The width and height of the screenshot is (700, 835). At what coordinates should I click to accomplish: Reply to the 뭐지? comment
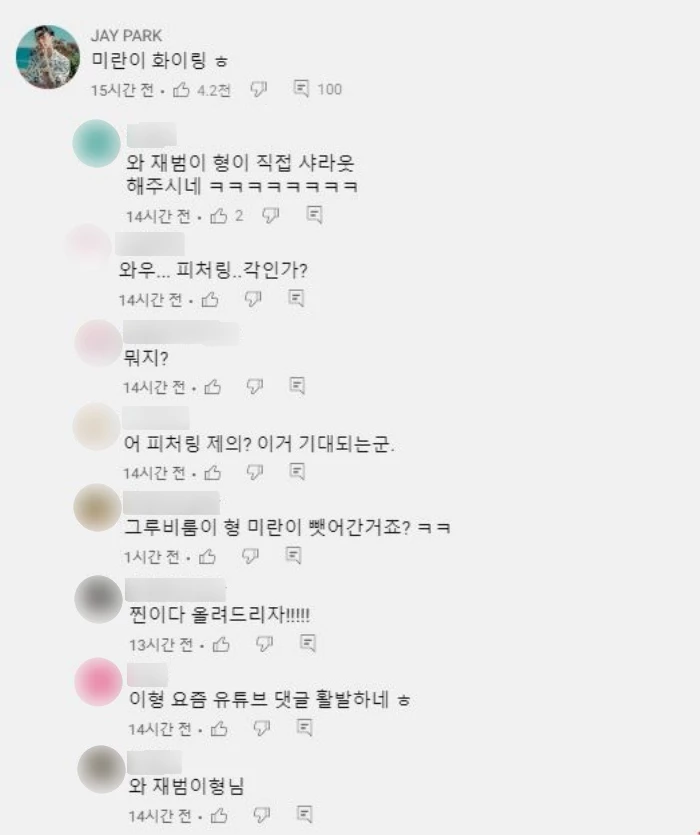coord(297,386)
